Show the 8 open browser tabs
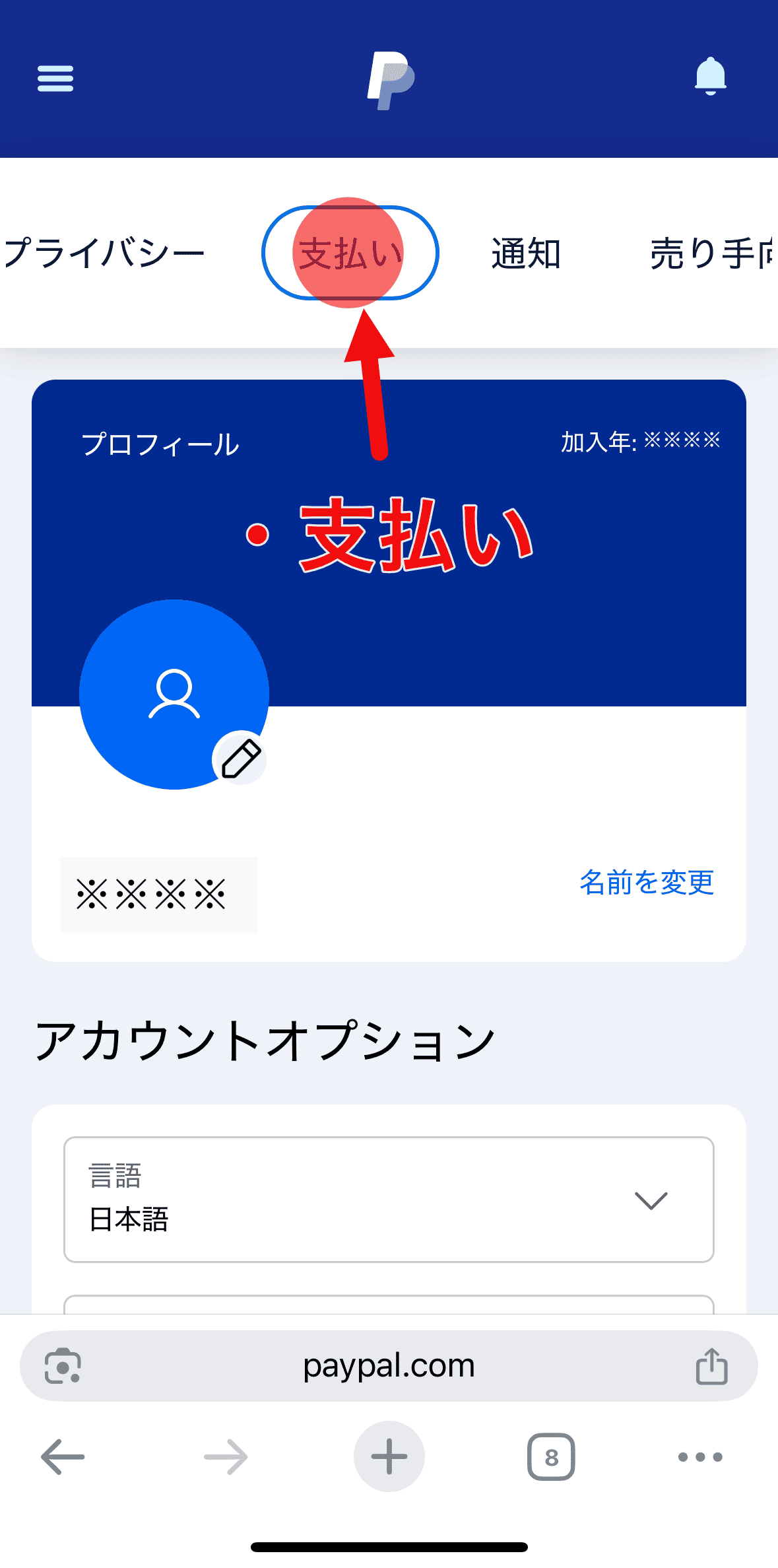The width and height of the screenshot is (778, 1568). [551, 1456]
